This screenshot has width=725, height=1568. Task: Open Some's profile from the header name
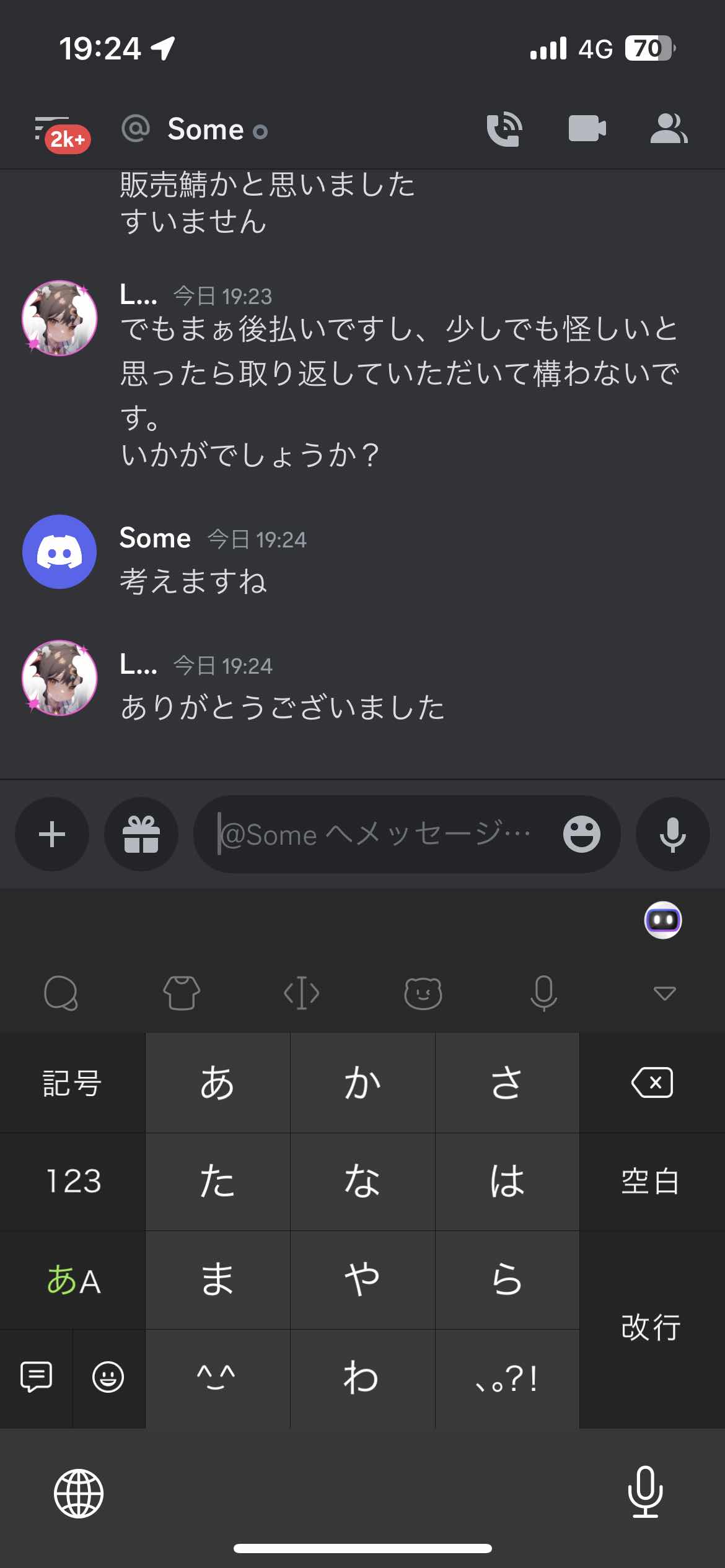click(x=206, y=129)
